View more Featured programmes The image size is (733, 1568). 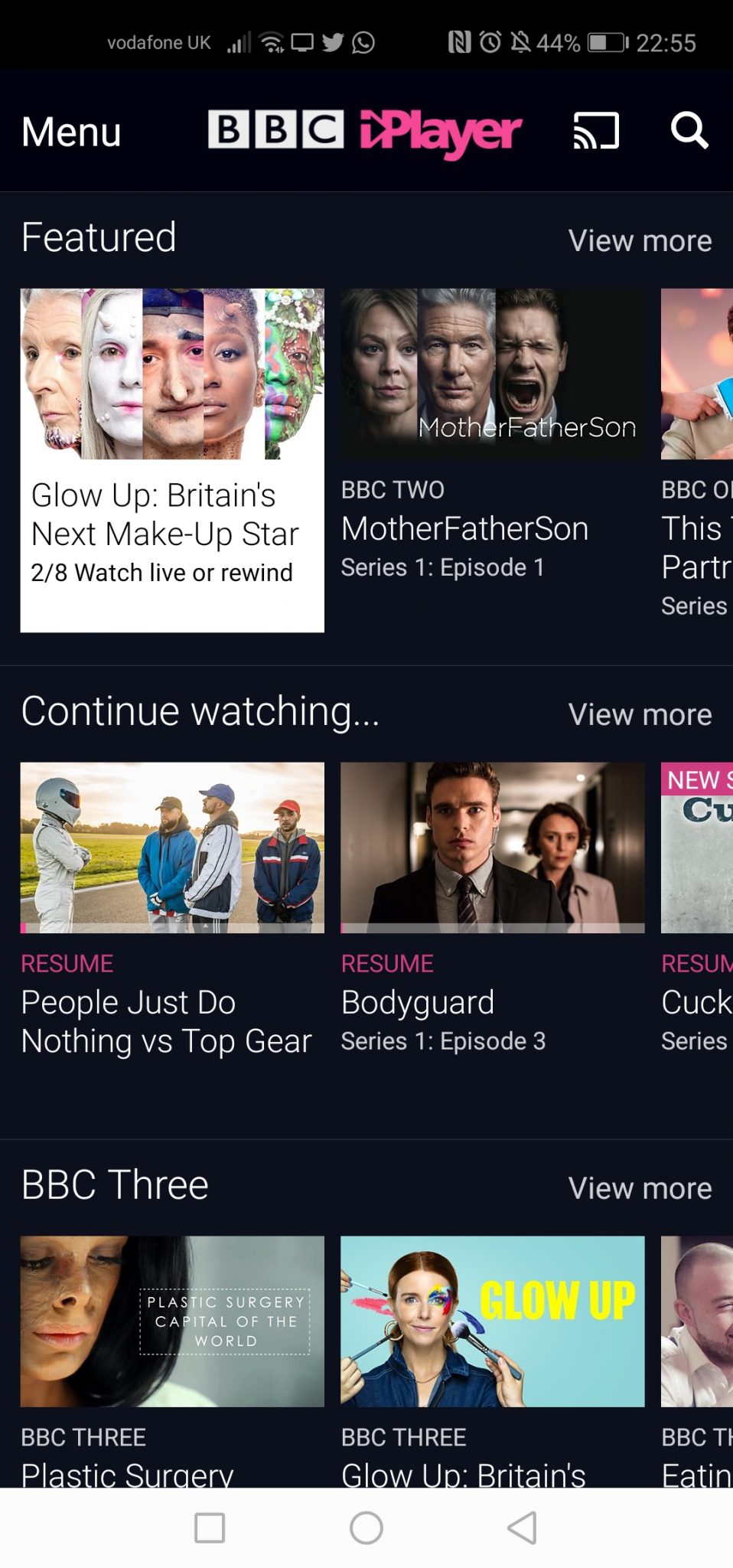tap(640, 240)
